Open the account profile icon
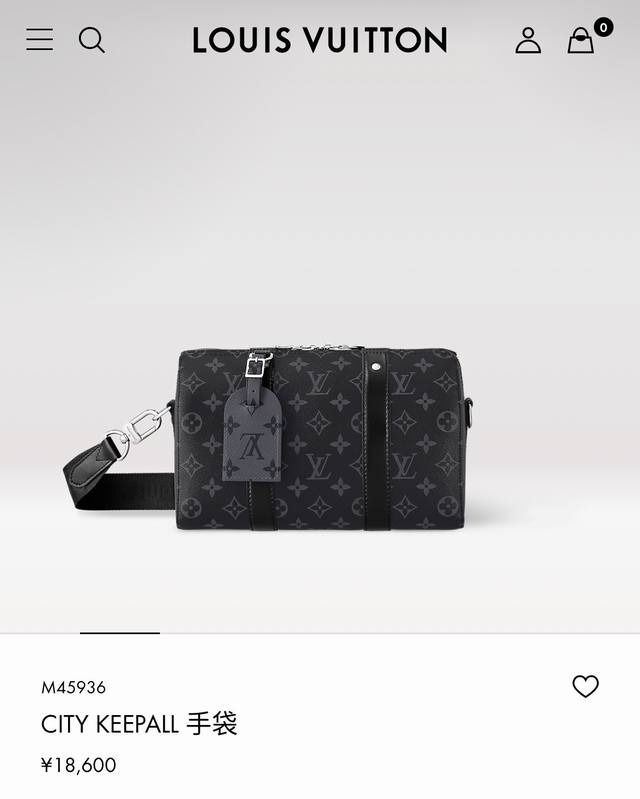640x799 pixels. point(528,40)
